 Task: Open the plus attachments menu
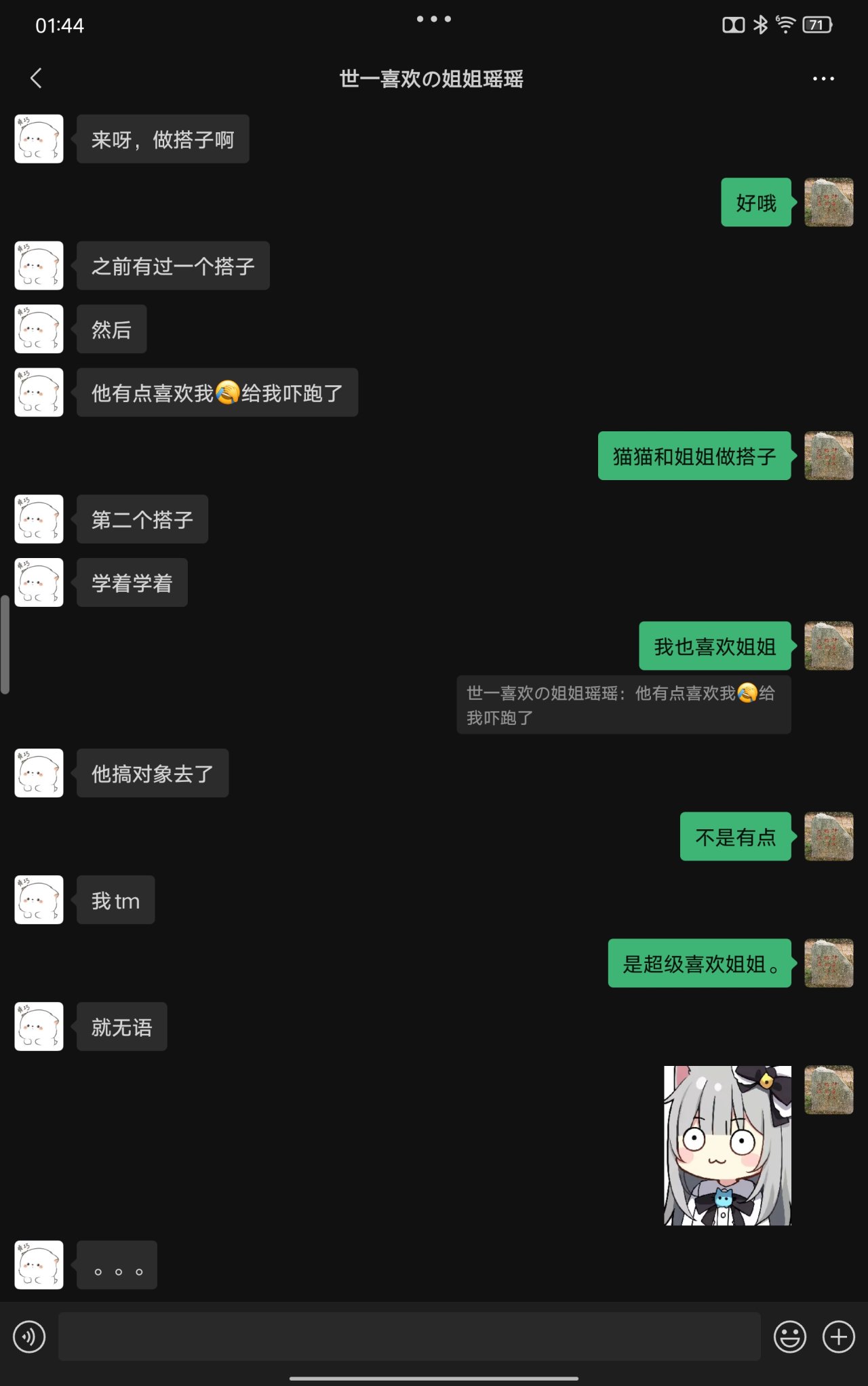[x=839, y=1336]
